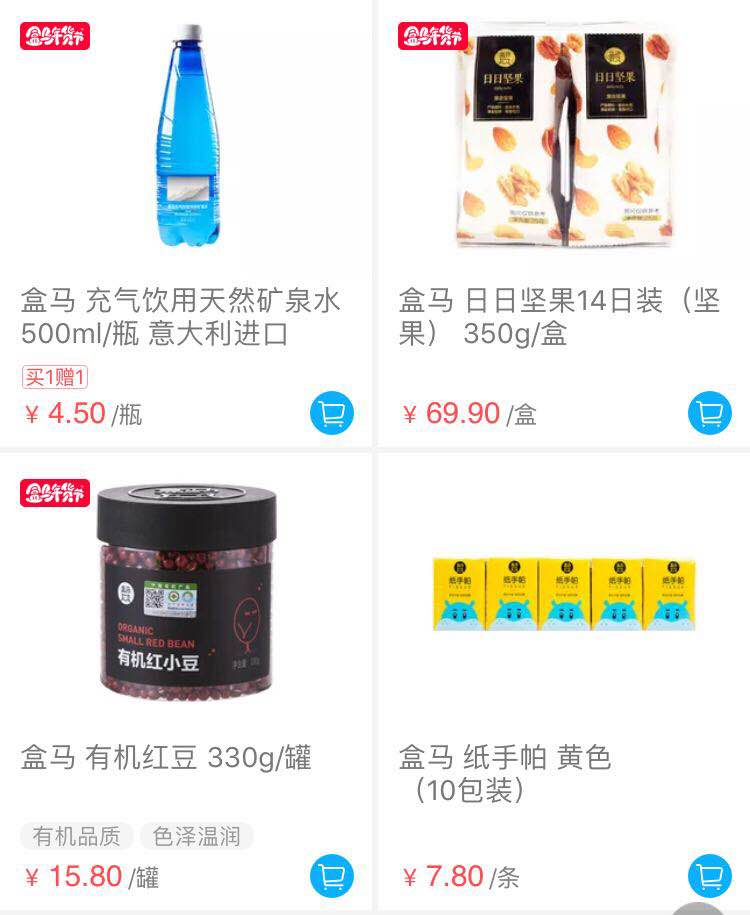Image resolution: width=750 pixels, height=915 pixels.
Task: View the 纸手帕 黄色 10包装 item
Action: pos(563,600)
